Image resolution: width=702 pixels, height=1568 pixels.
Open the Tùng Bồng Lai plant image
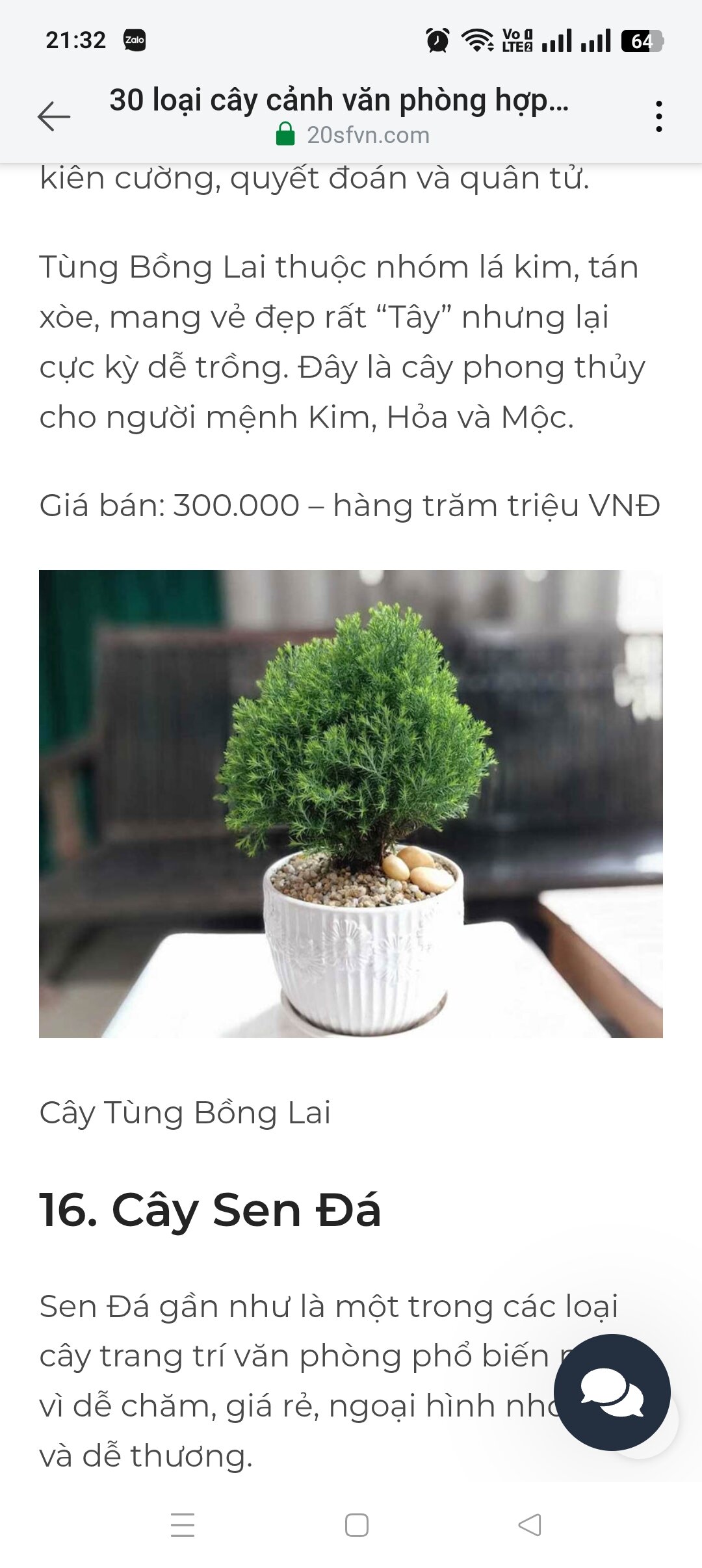[351, 804]
